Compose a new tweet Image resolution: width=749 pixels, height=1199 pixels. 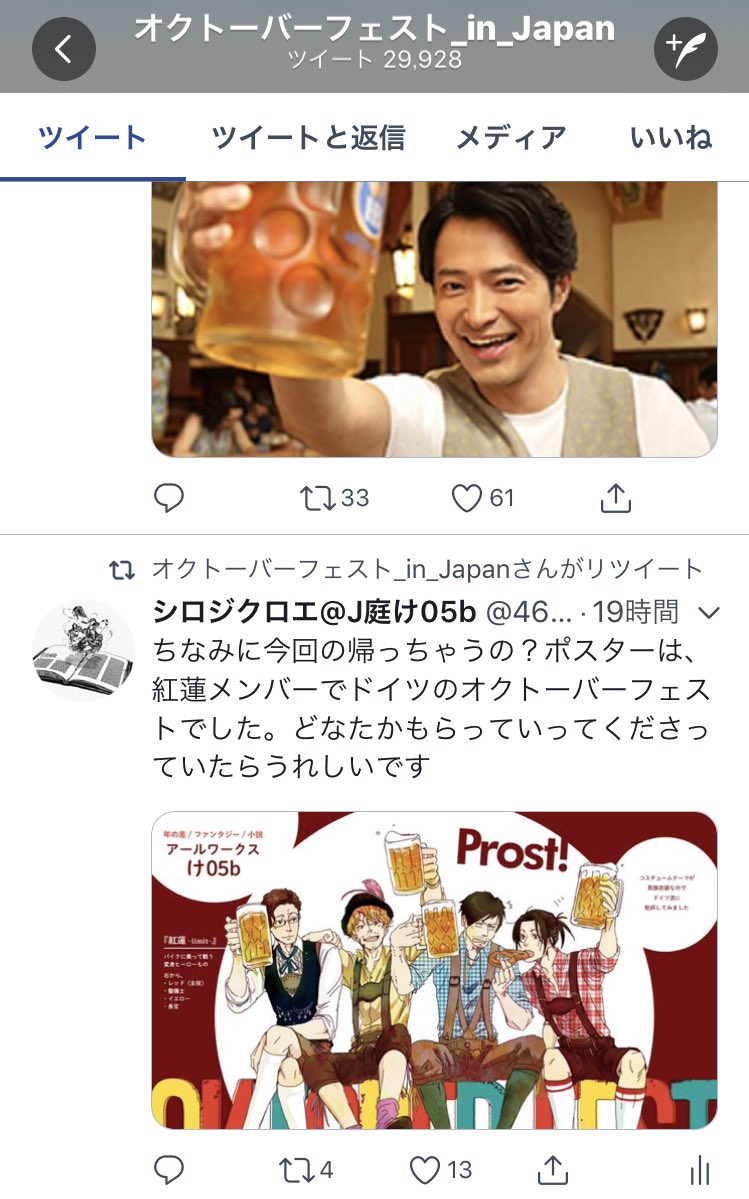click(686, 48)
